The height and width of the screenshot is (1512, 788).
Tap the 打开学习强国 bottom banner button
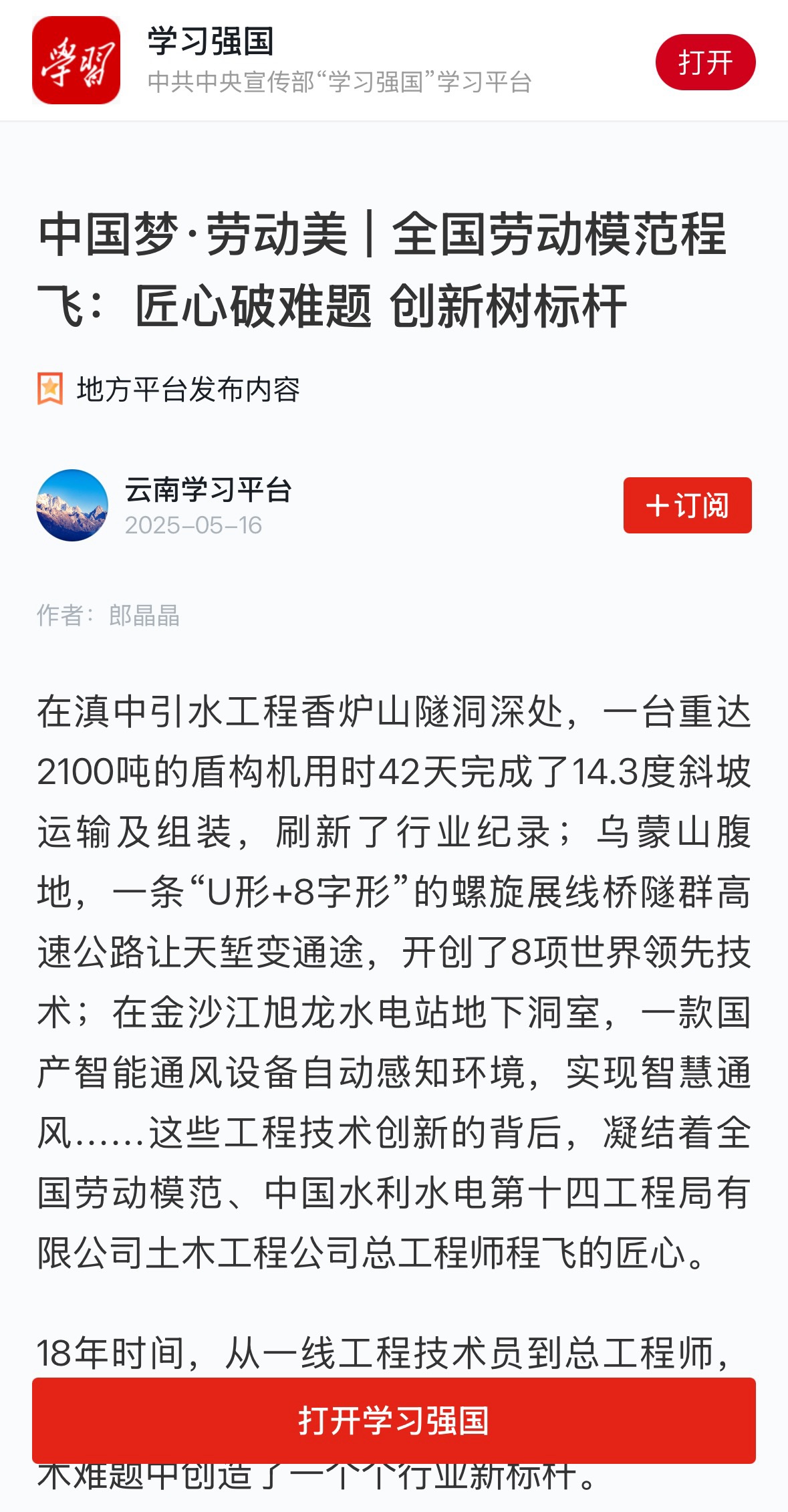(394, 1420)
